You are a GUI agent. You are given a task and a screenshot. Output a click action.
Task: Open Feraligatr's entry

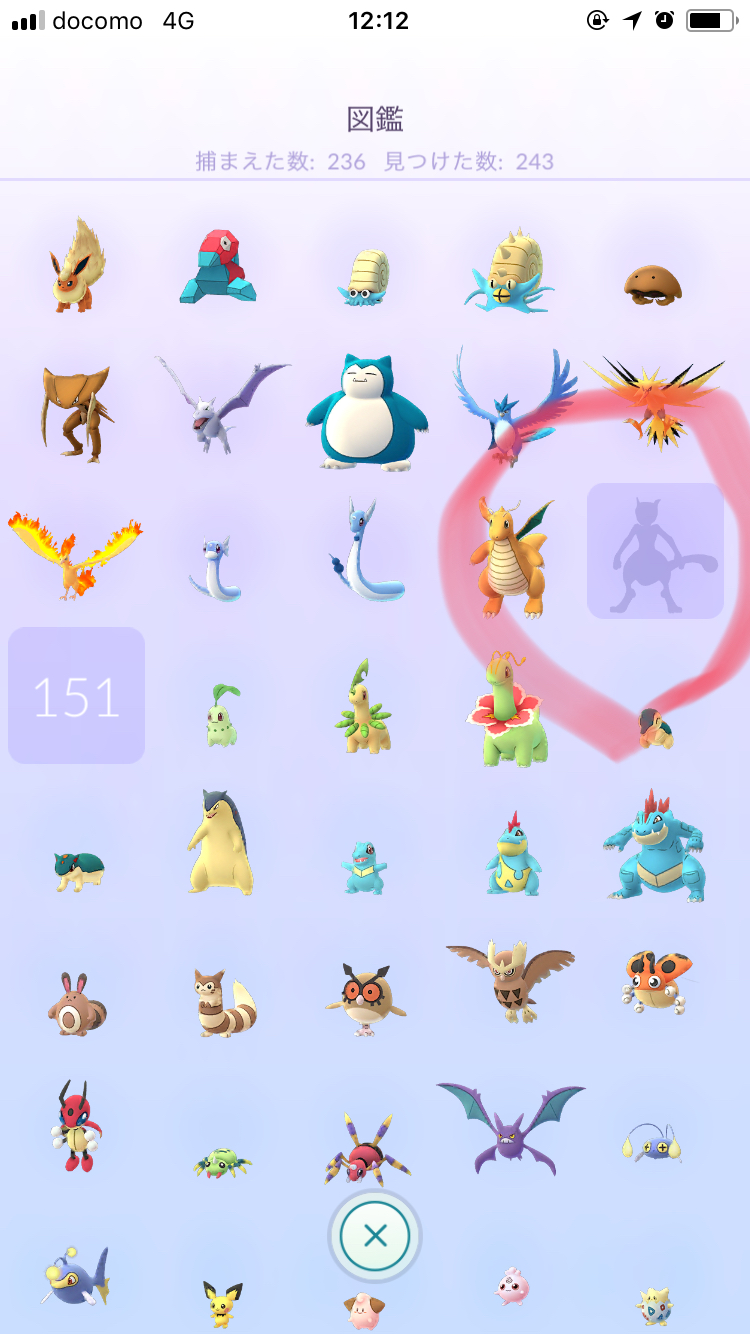point(655,848)
